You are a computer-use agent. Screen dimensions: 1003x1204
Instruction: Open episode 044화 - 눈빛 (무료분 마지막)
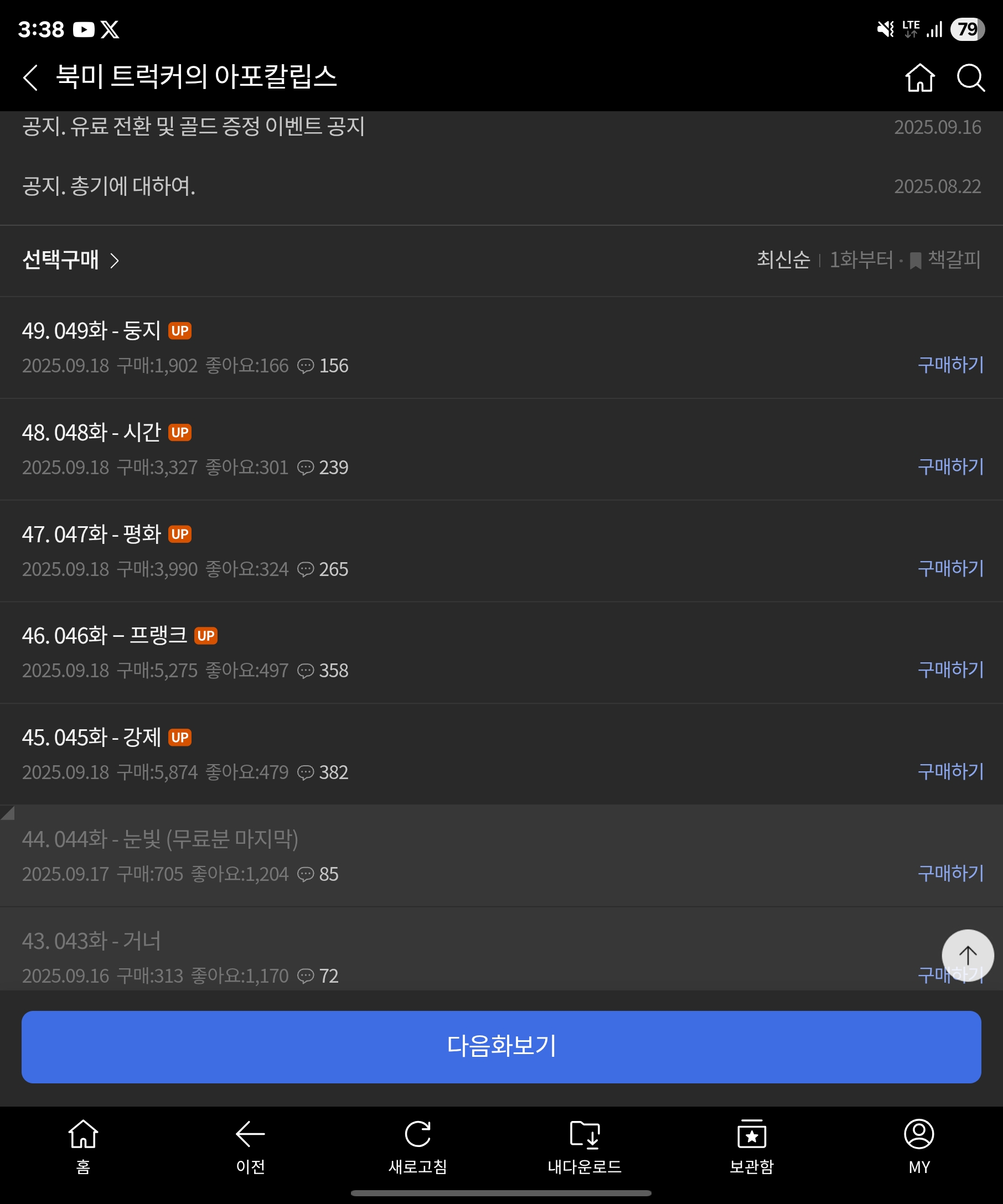(x=160, y=839)
